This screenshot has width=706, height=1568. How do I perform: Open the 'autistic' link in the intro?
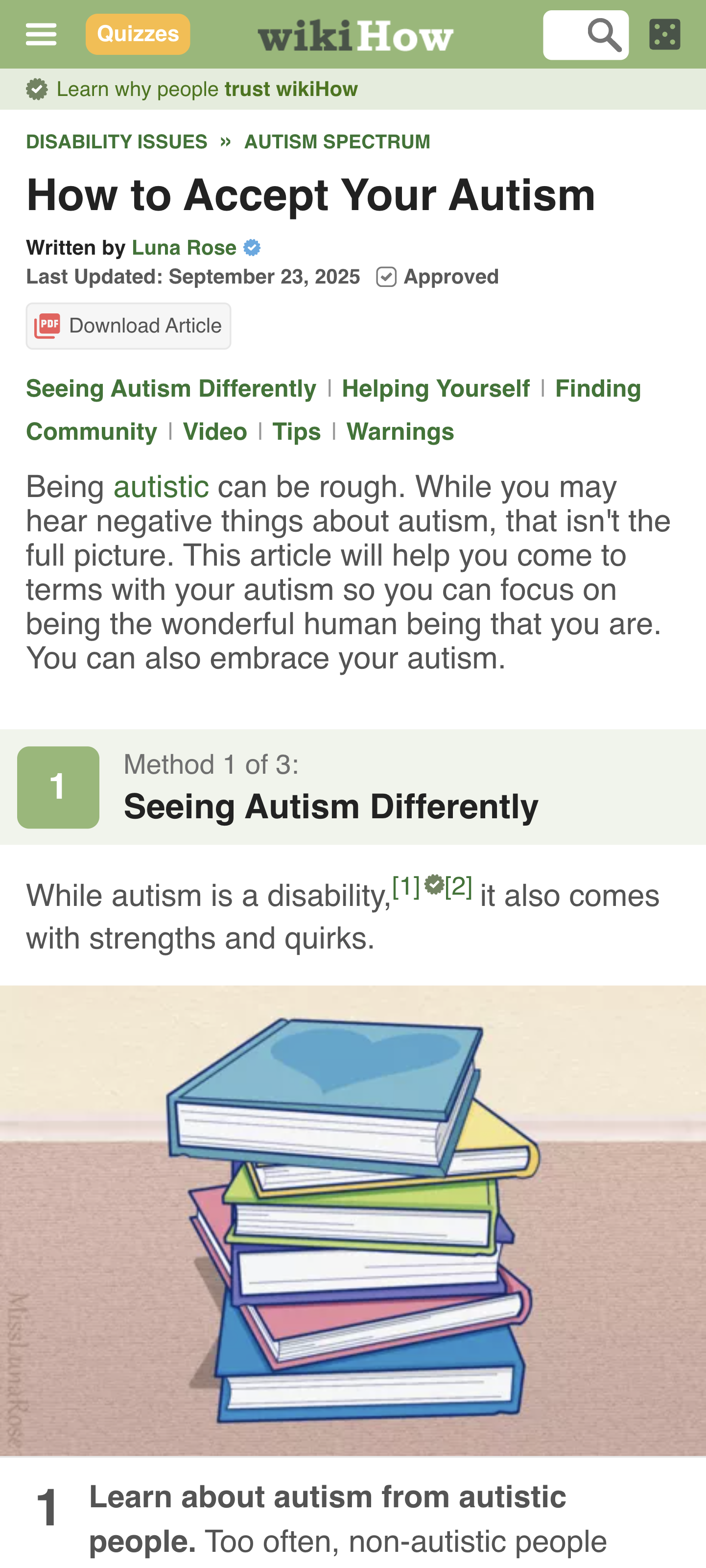coord(161,488)
